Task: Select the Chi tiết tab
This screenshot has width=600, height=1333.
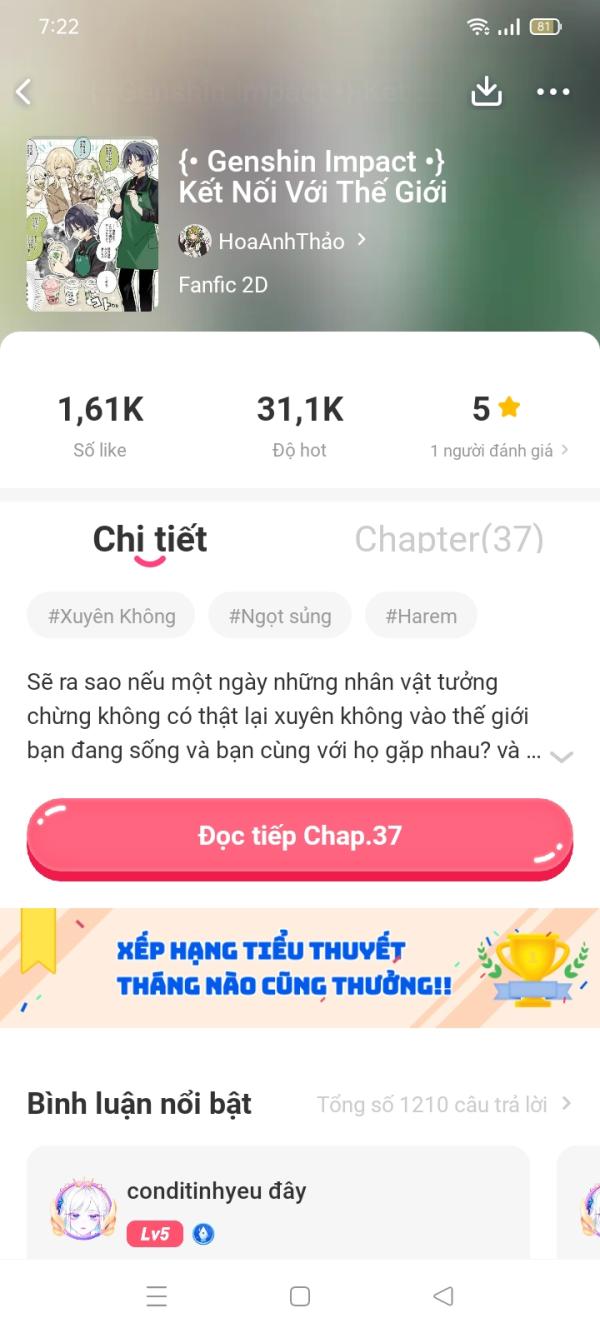Action: [x=150, y=539]
